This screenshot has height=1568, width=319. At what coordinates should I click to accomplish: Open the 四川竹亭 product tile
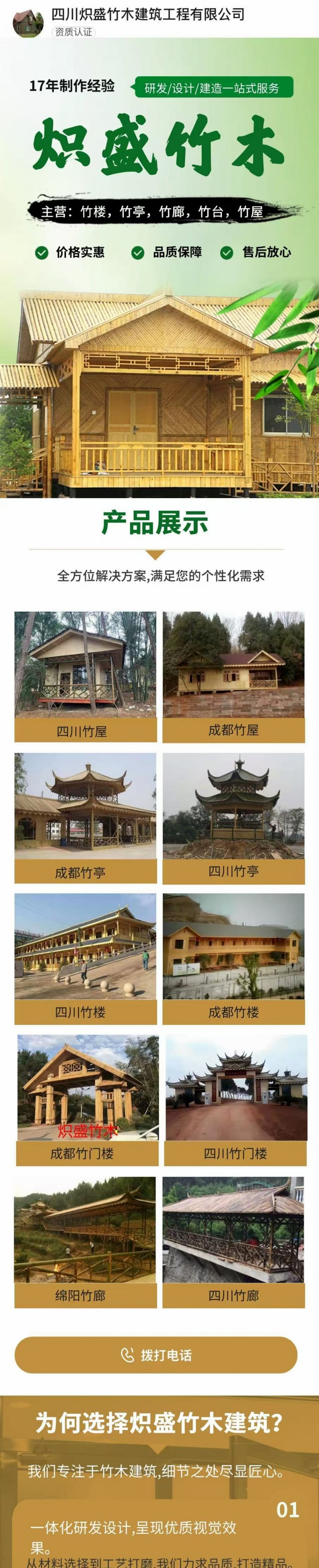(x=233, y=818)
